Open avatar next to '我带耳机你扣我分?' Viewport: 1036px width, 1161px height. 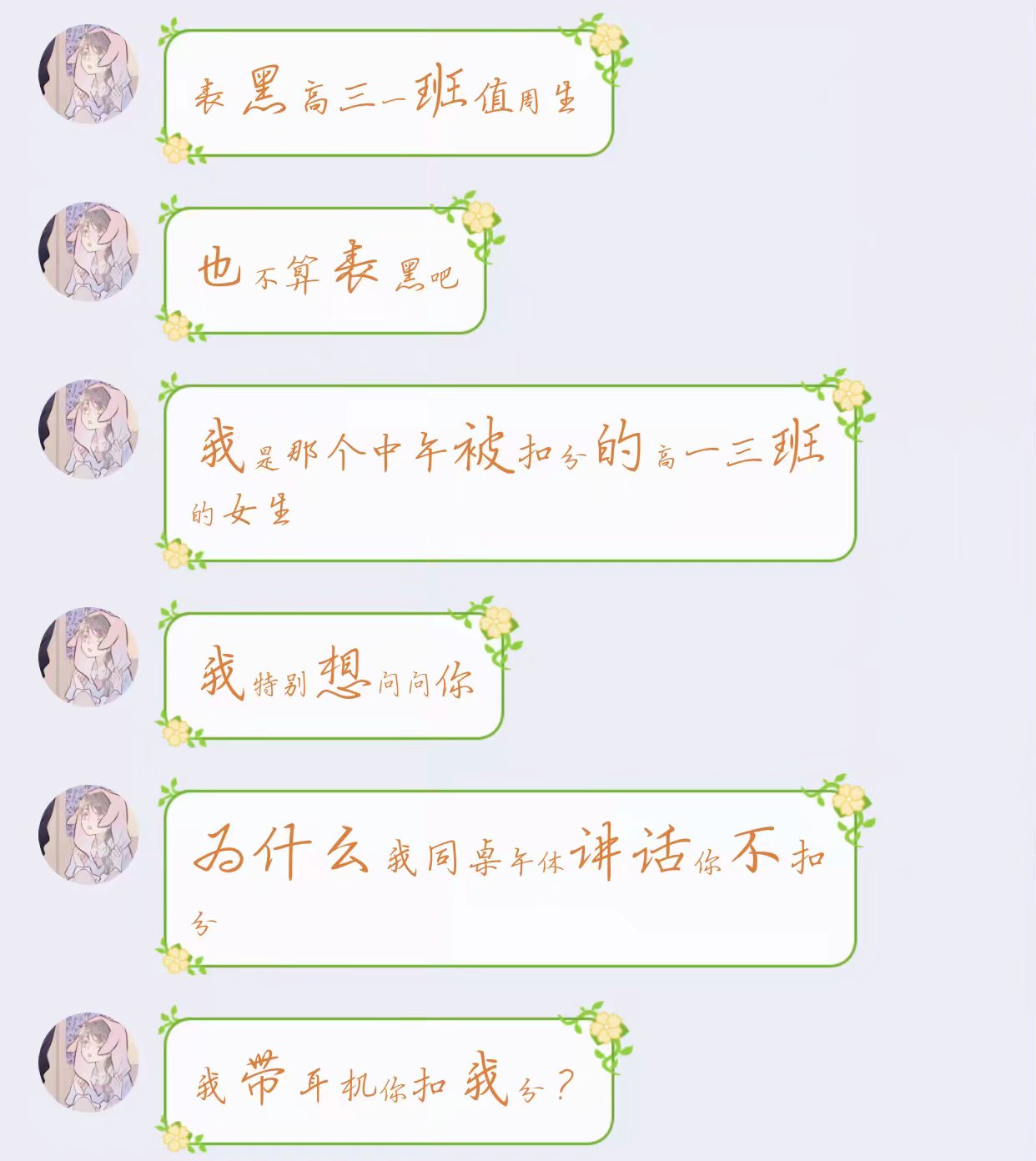click(88, 1062)
